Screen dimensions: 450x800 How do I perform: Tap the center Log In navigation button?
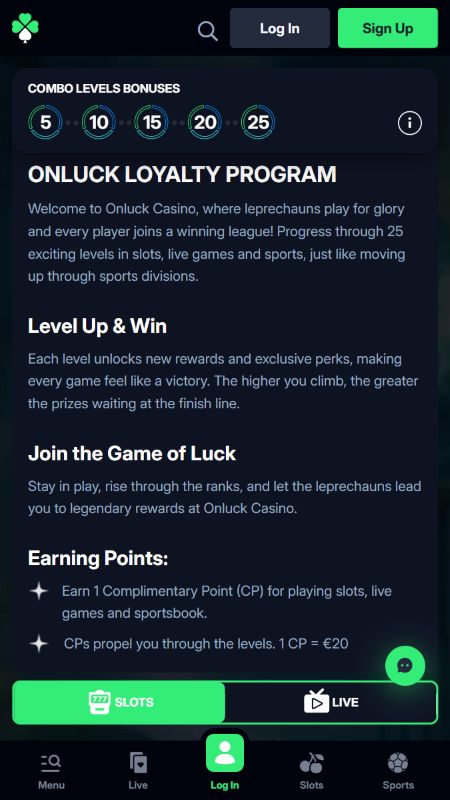pyautogui.click(x=225, y=760)
